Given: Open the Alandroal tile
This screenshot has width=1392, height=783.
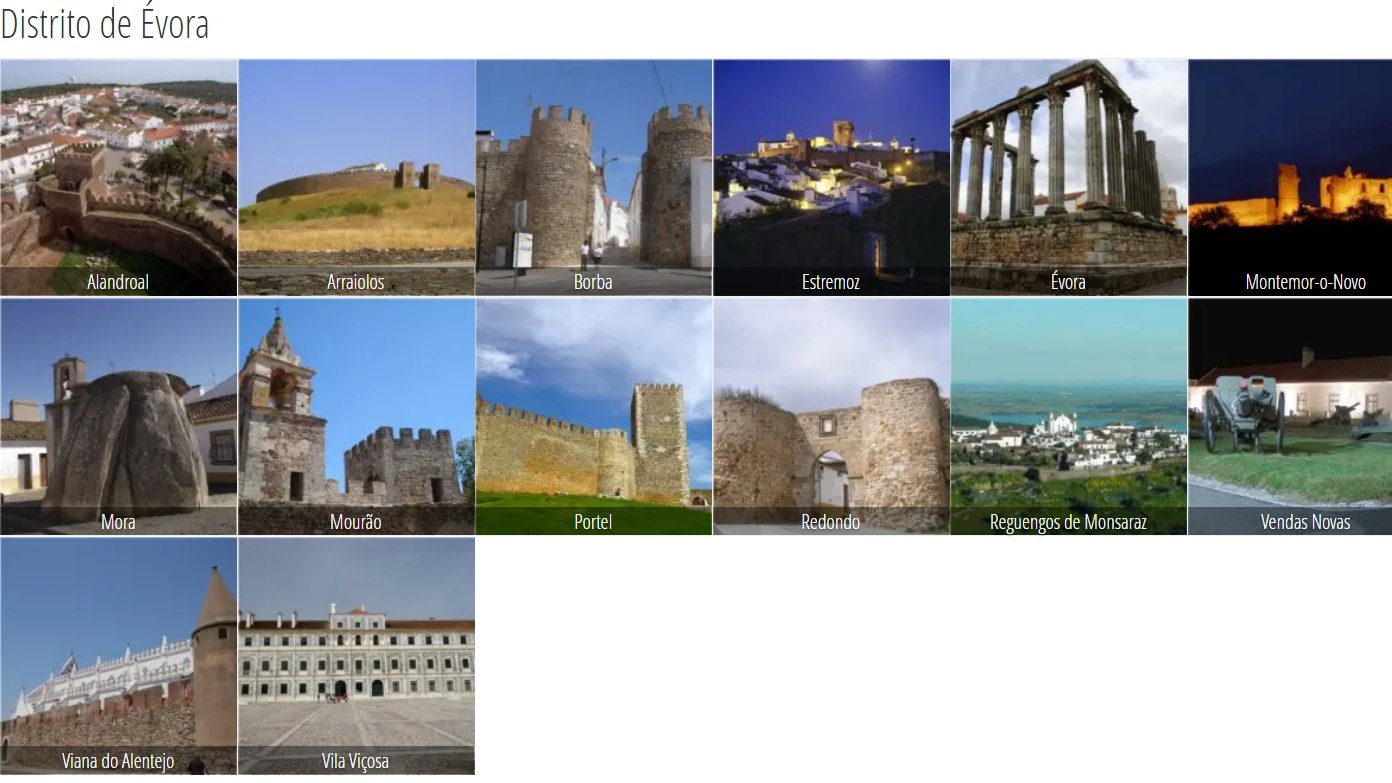Looking at the screenshot, I should click(x=118, y=178).
